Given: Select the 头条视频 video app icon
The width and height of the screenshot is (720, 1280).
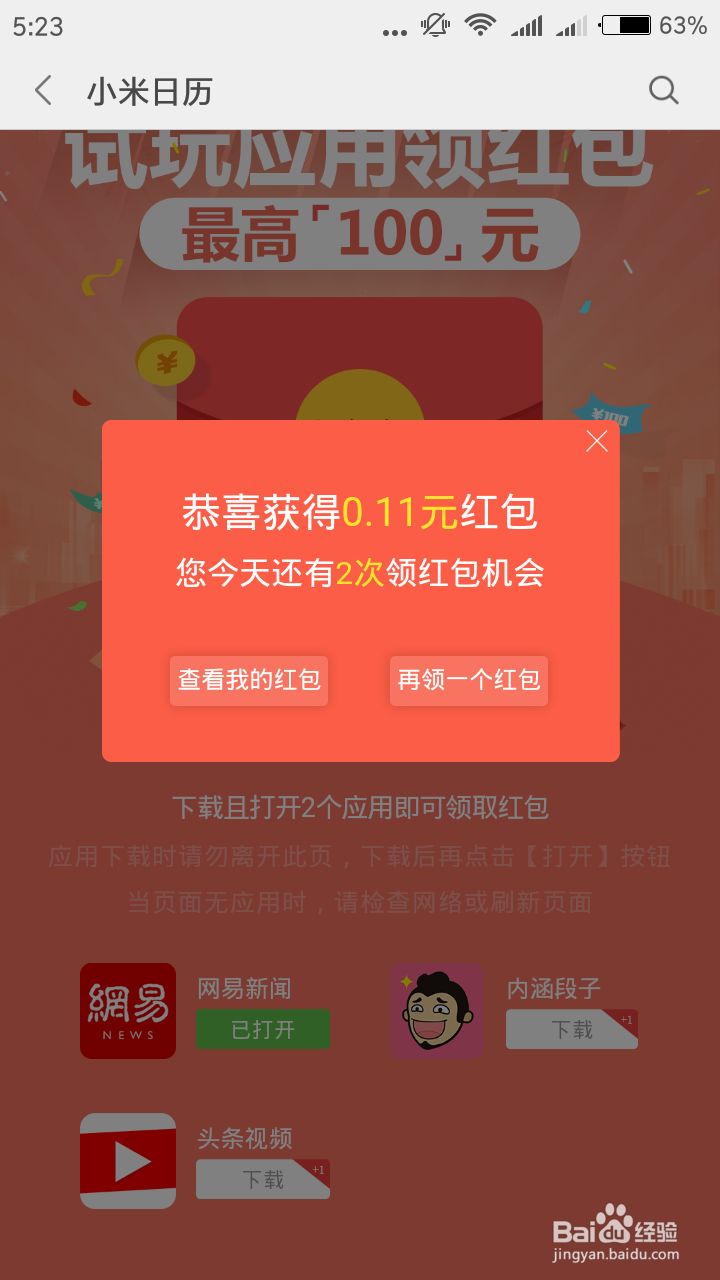Looking at the screenshot, I should [x=127, y=1161].
